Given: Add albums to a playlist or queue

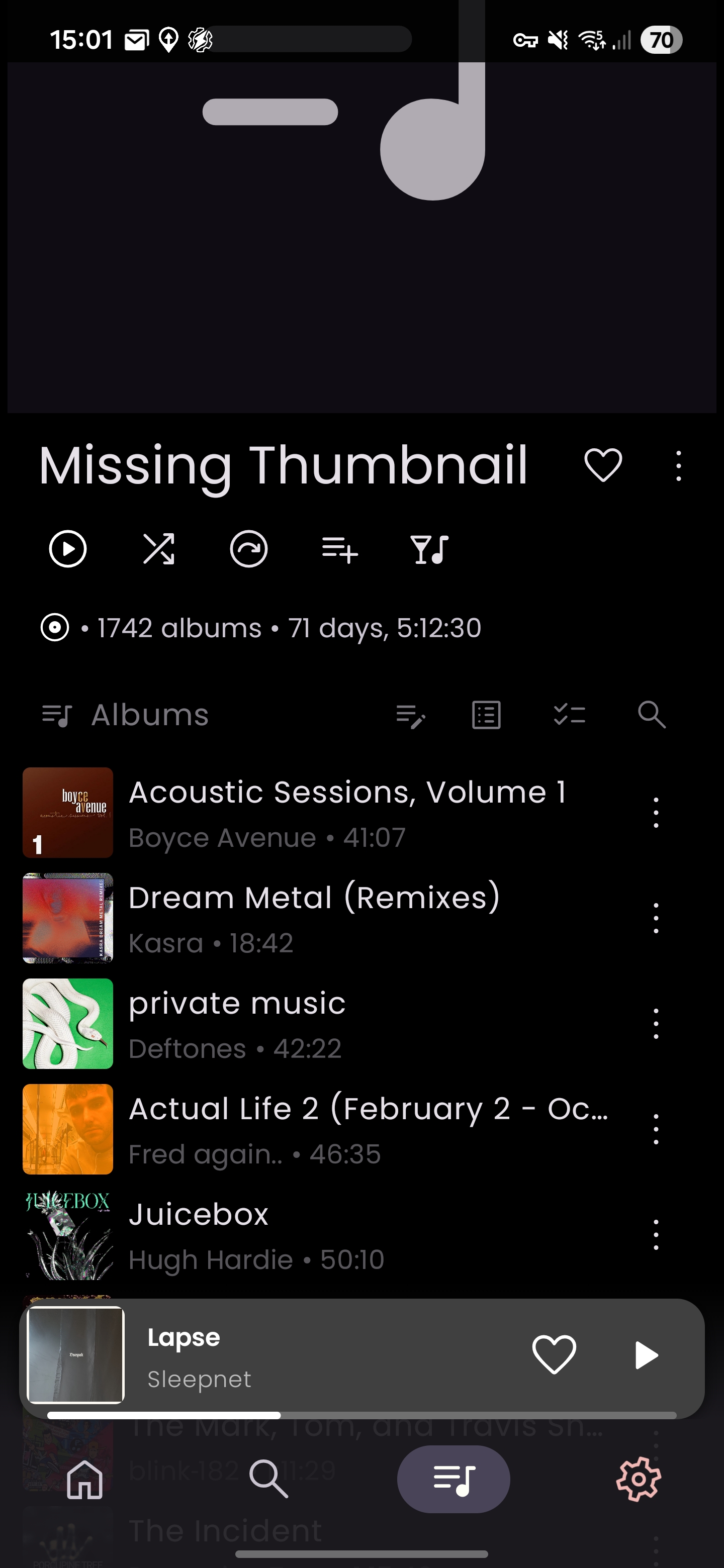Looking at the screenshot, I should pyautogui.click(x=339, y=549).
